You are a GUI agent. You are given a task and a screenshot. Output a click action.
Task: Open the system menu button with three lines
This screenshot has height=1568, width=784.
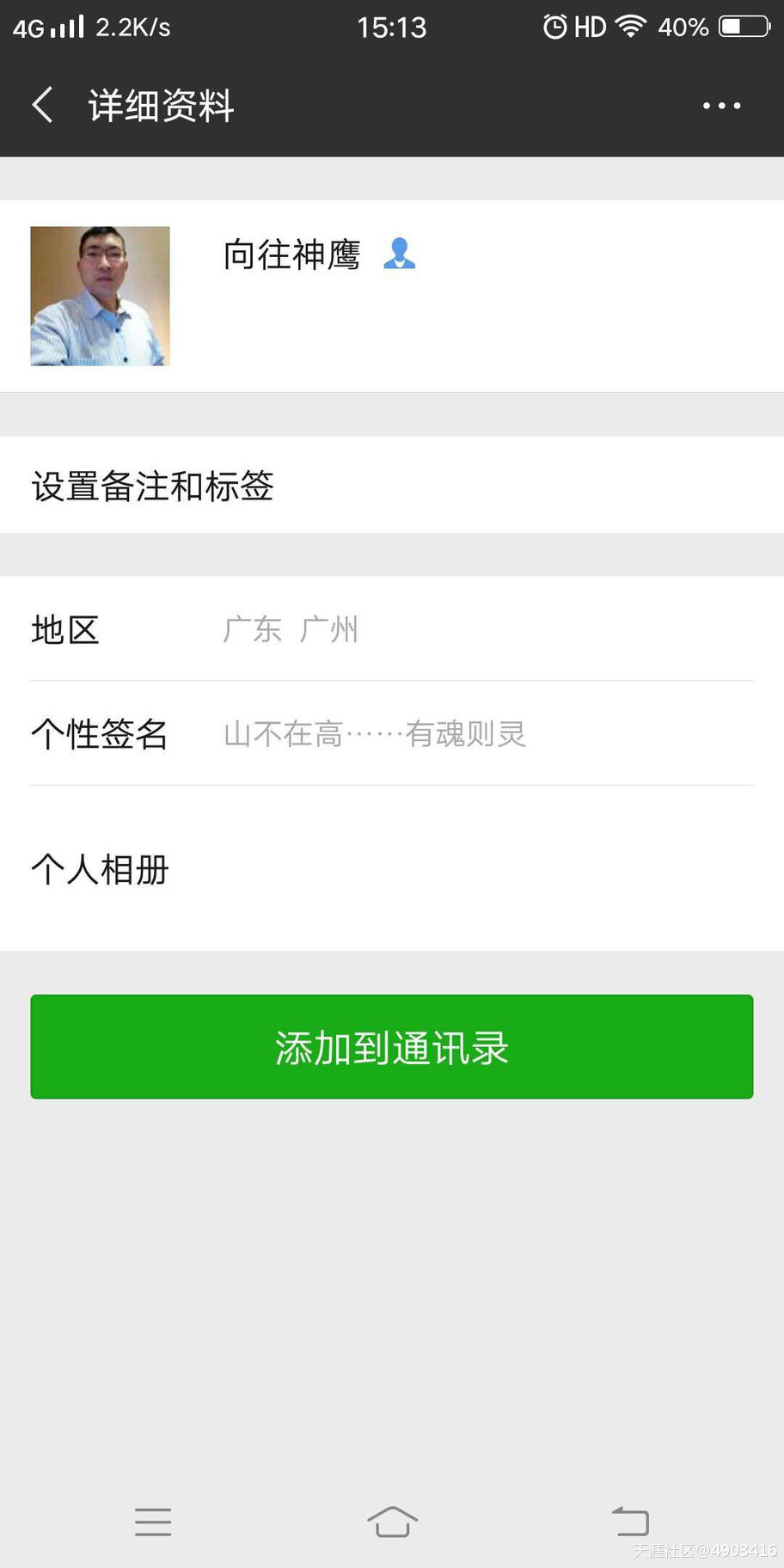[153, 1522]
